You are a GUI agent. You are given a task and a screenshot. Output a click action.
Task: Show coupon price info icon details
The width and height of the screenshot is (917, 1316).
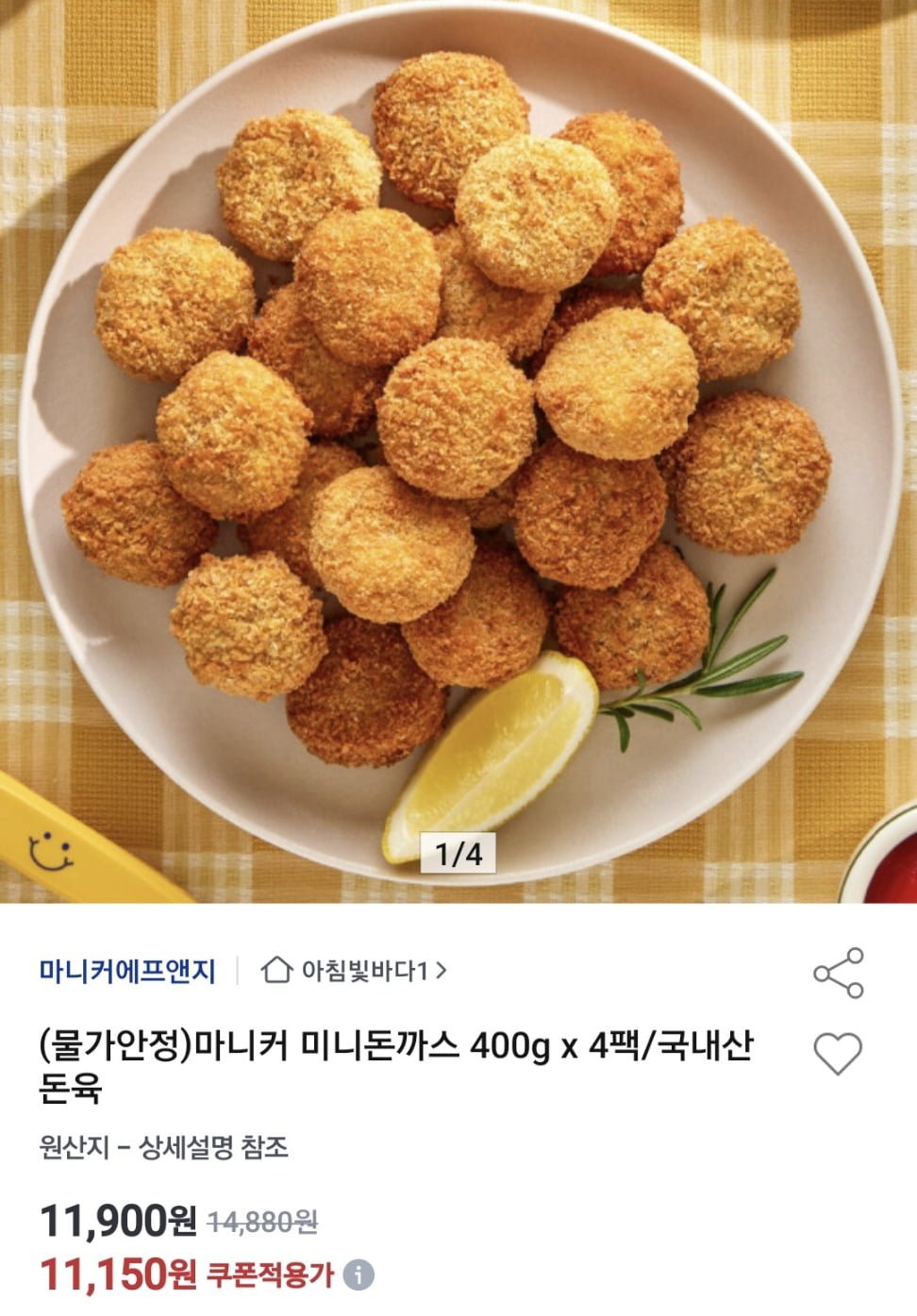tap(358, 1275)
